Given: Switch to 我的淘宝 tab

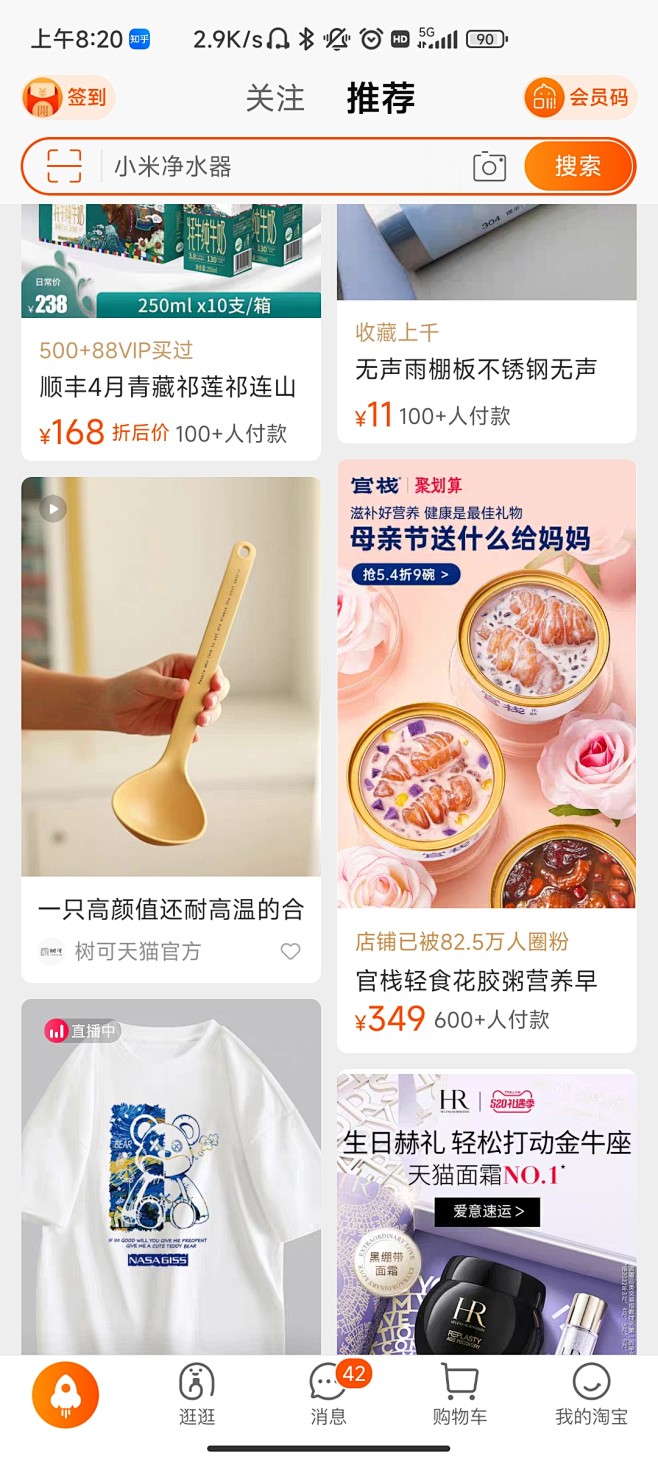Looking at the screenshot, I should (591, 1394).
